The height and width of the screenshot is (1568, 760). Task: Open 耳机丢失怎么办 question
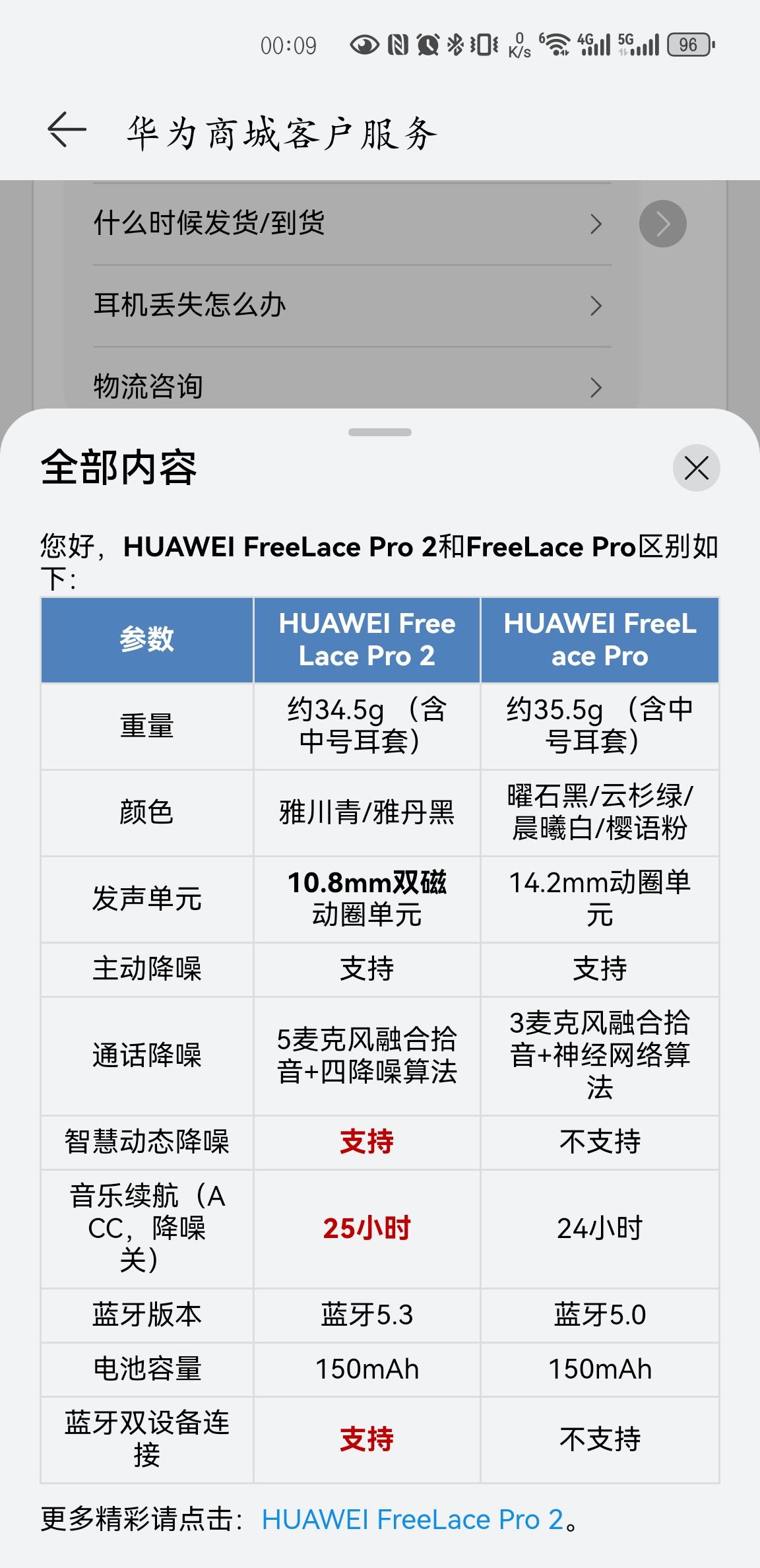tap(352, 306)
